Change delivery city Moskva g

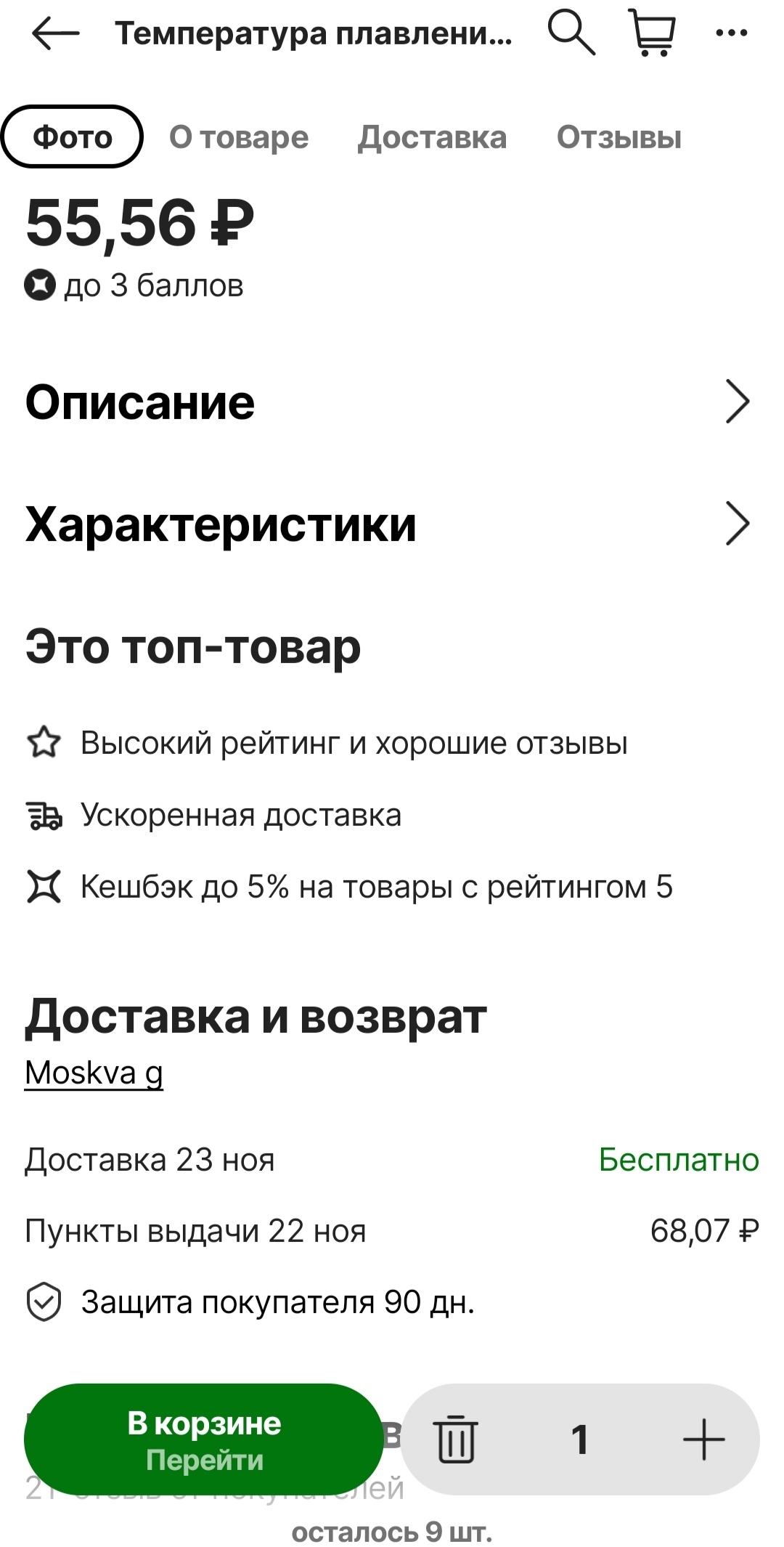pyautogui.click(x=94, y=1072)
